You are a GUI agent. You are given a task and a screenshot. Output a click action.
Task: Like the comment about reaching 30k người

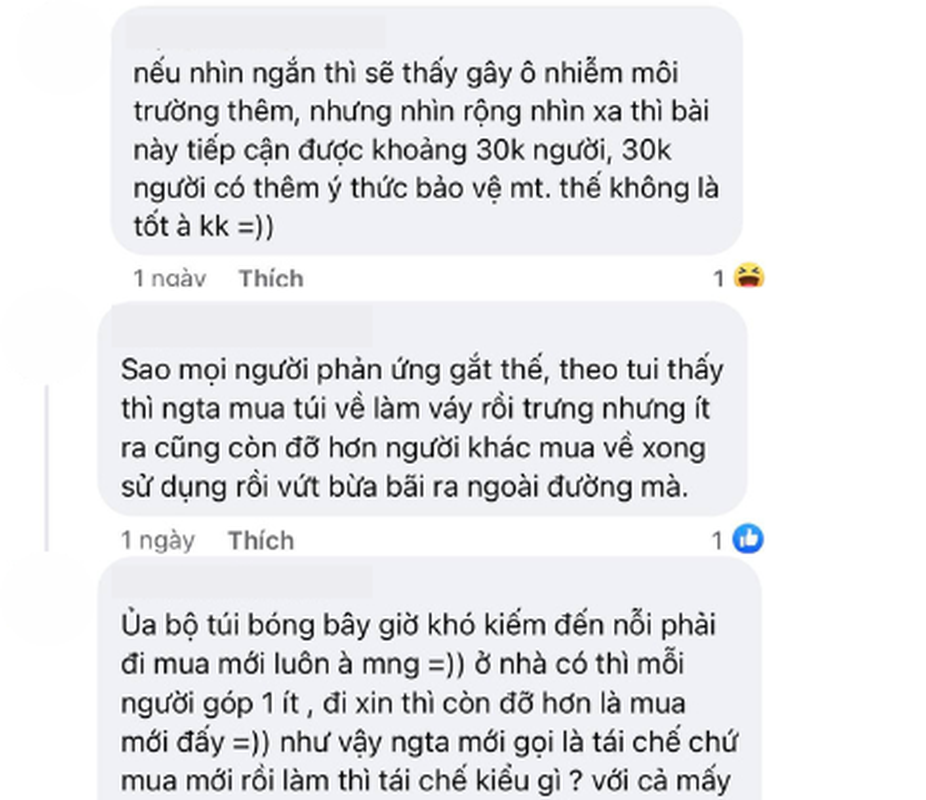pos(270,278)
